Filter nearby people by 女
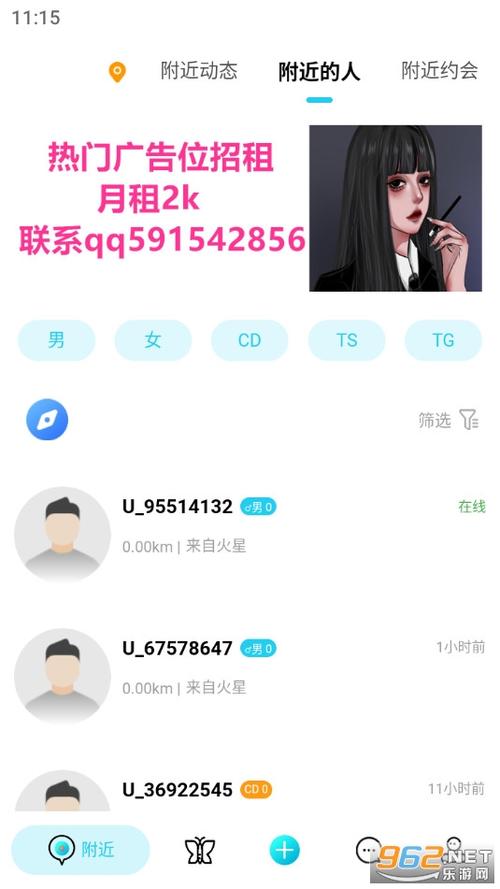The image size is (500, 889). tap(153, 340)
